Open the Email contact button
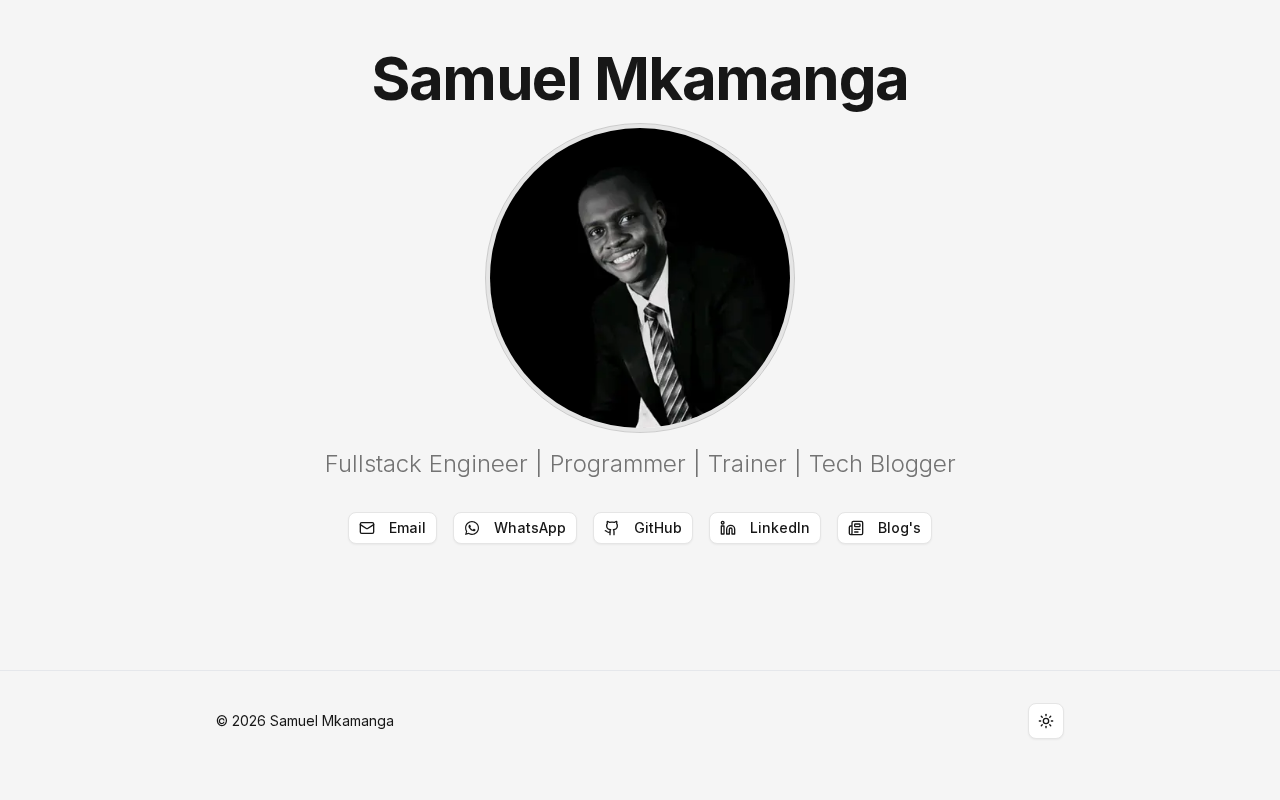This screenshot has width=1280, height=800. click(392, 528)
